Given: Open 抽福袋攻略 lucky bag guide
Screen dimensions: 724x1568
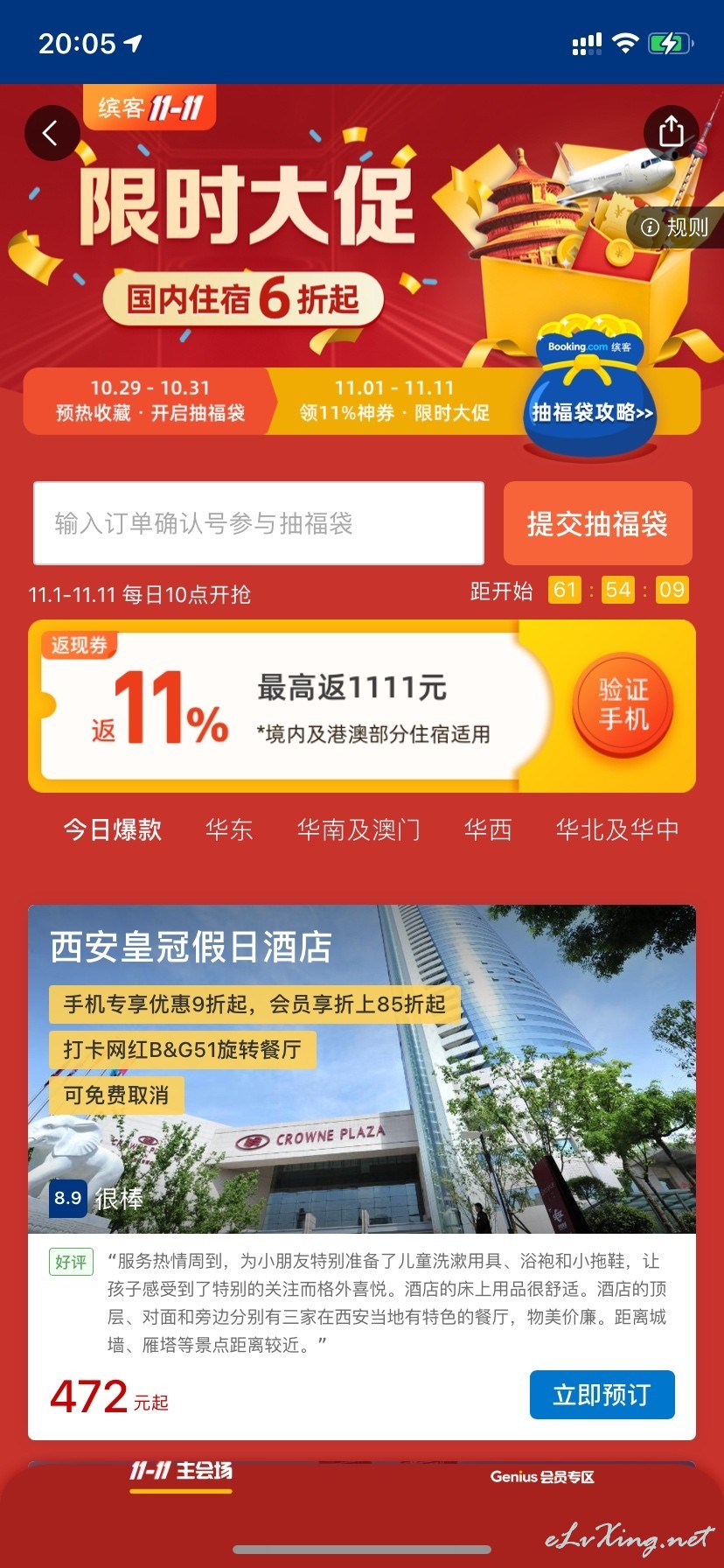Looking at the screenshot, I should pos(593,412).
